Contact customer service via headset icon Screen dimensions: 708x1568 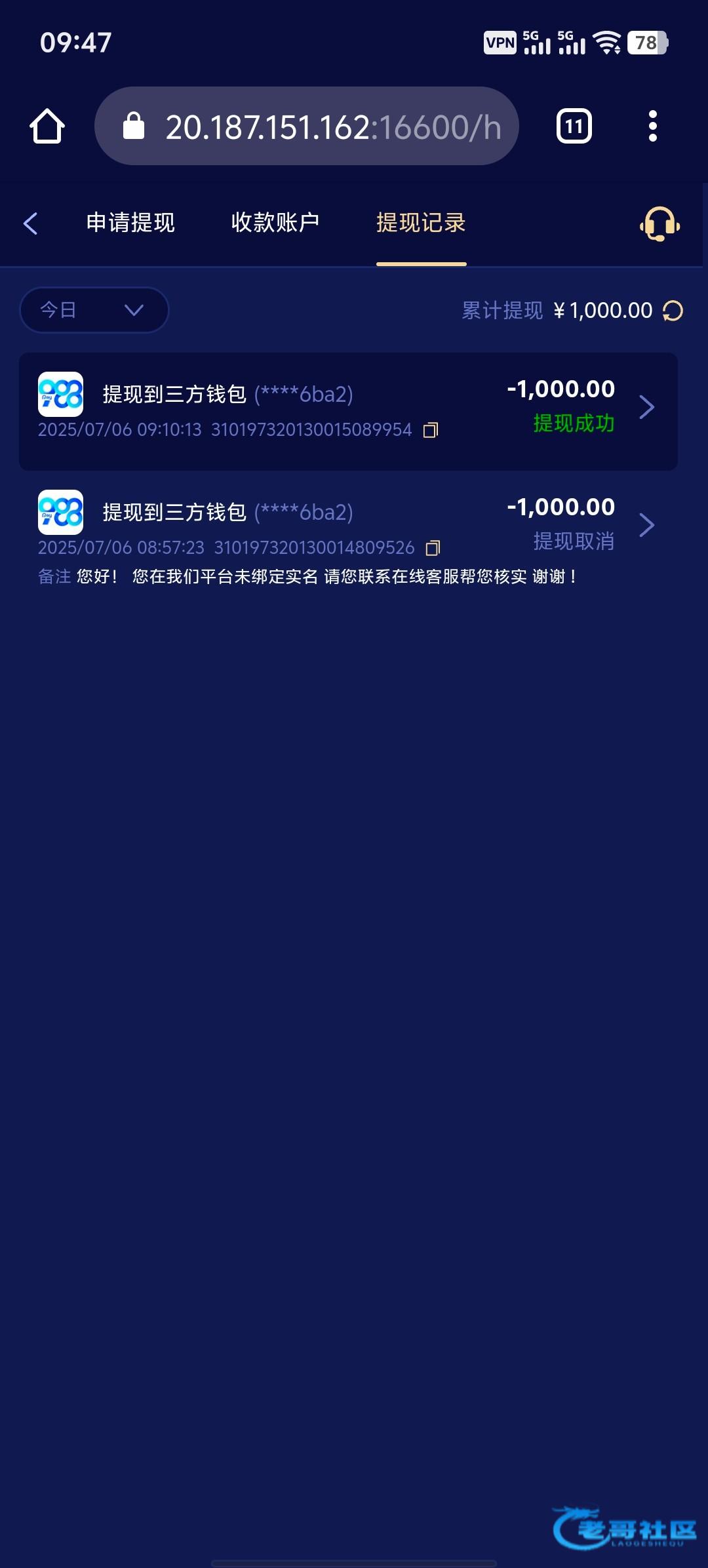659,224
